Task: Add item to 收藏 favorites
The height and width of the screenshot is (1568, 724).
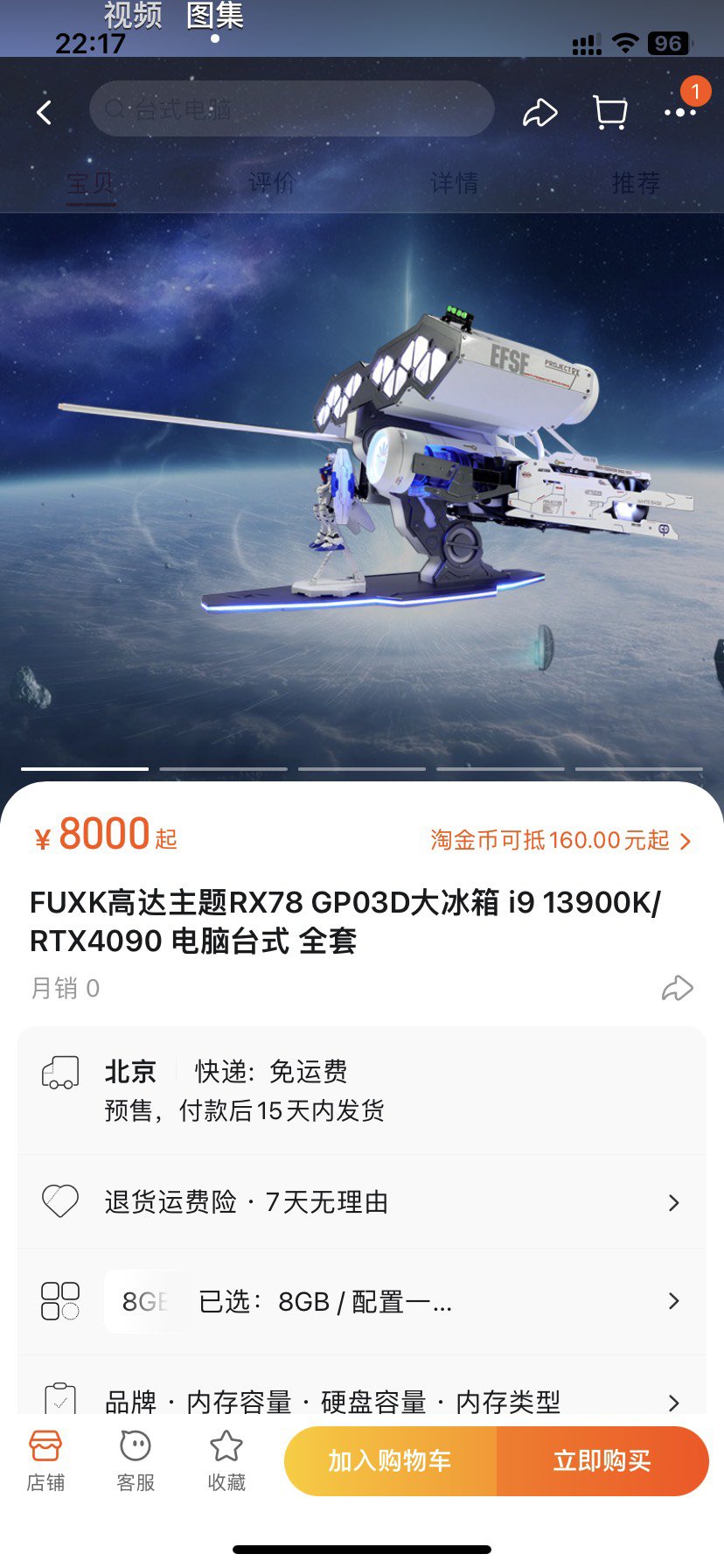Action: 226,1460
